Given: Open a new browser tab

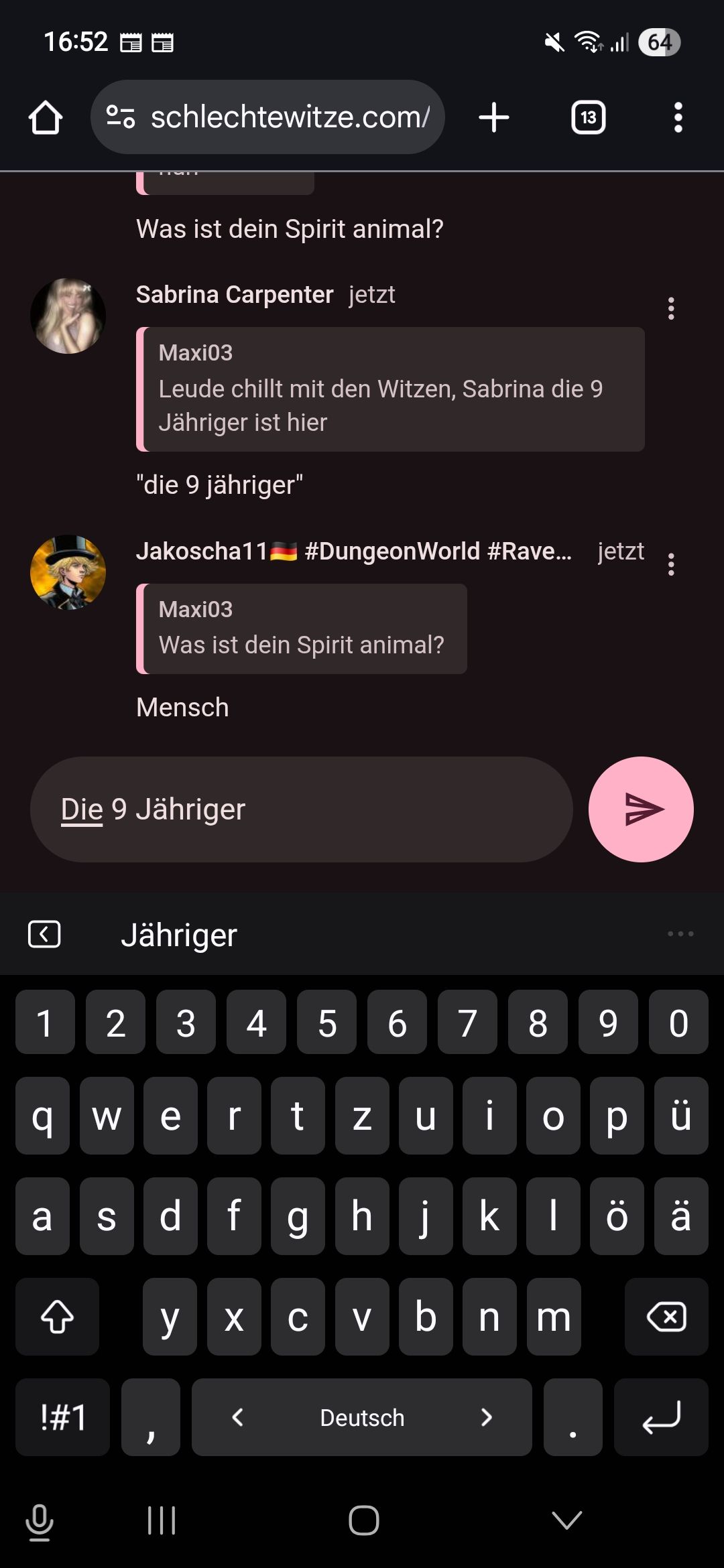Looking at the screenshot, I should 494,118.
